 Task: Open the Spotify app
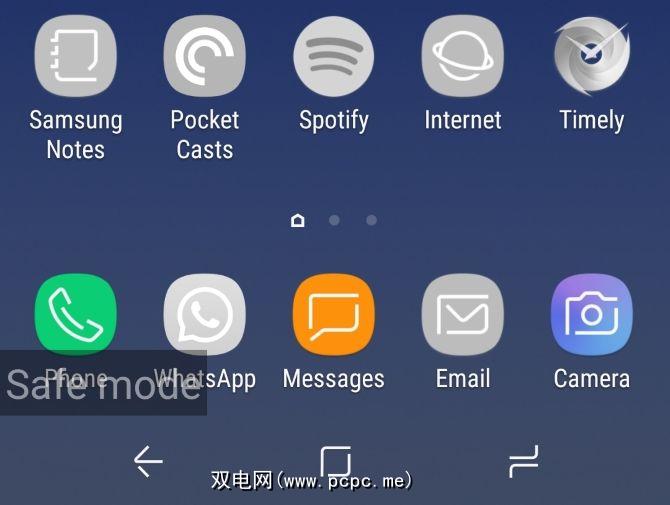coord(333,57)
